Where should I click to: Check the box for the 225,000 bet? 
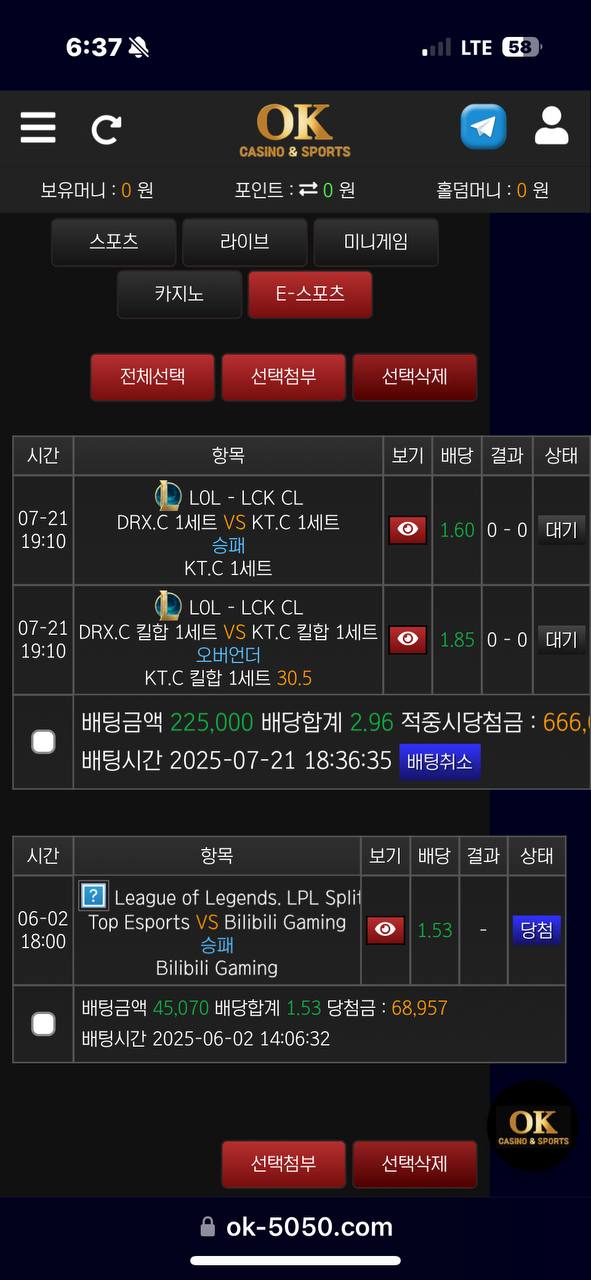[x=43, y=741]
